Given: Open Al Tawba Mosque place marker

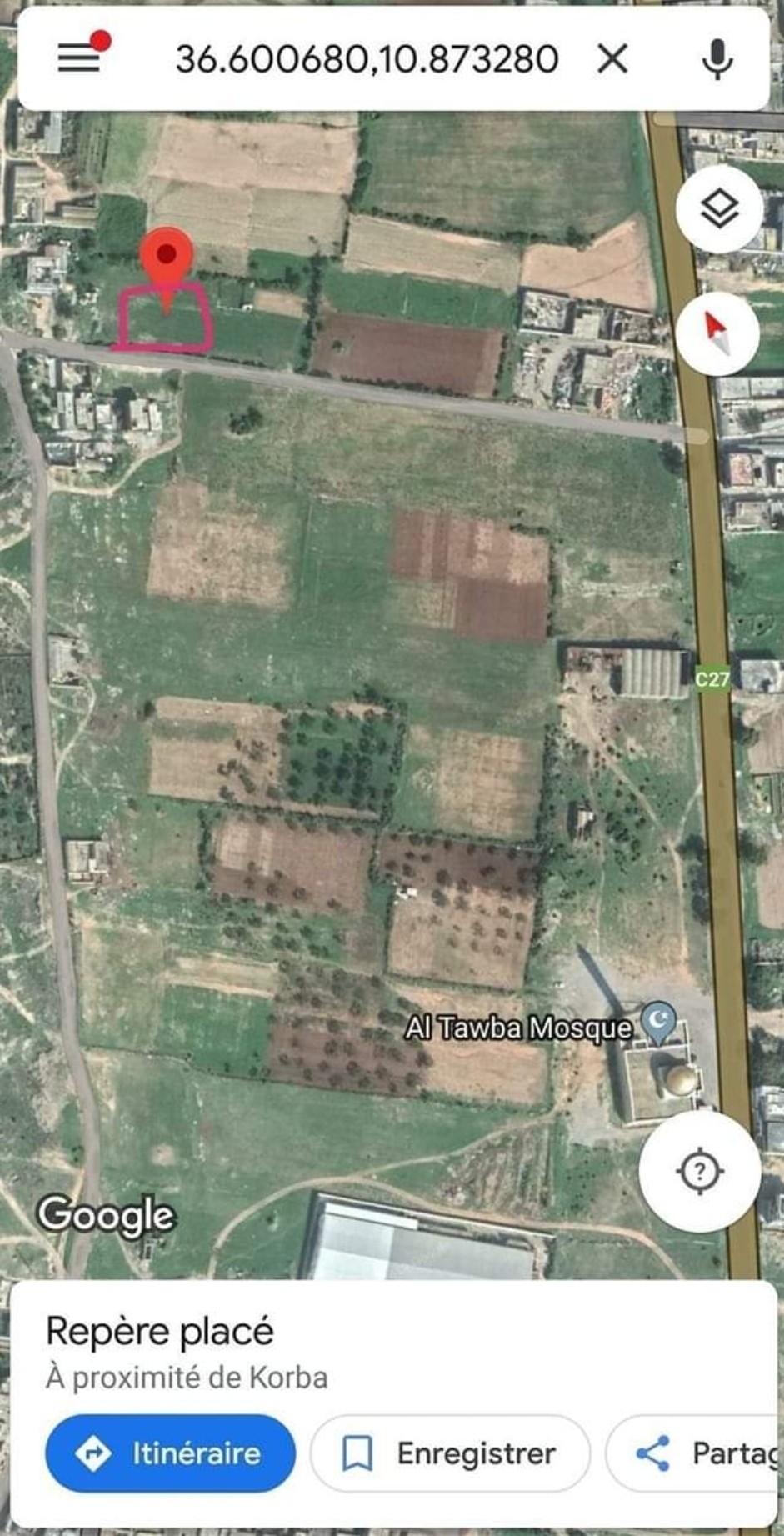Looking at the screenshot, I should click(659, 1021).
